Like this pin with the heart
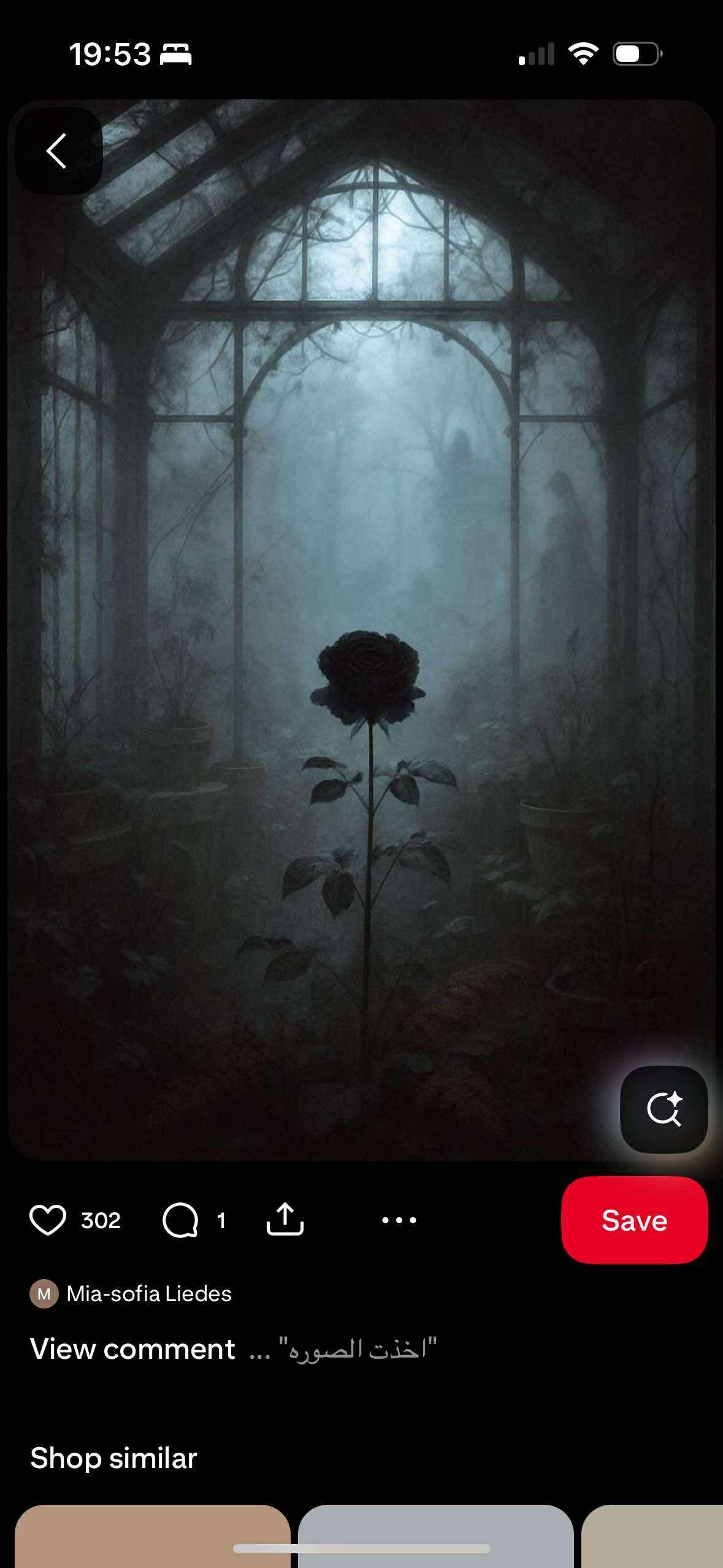Image resolution: width=723 pixels, height=1568 pixels. click(48, 1220)
